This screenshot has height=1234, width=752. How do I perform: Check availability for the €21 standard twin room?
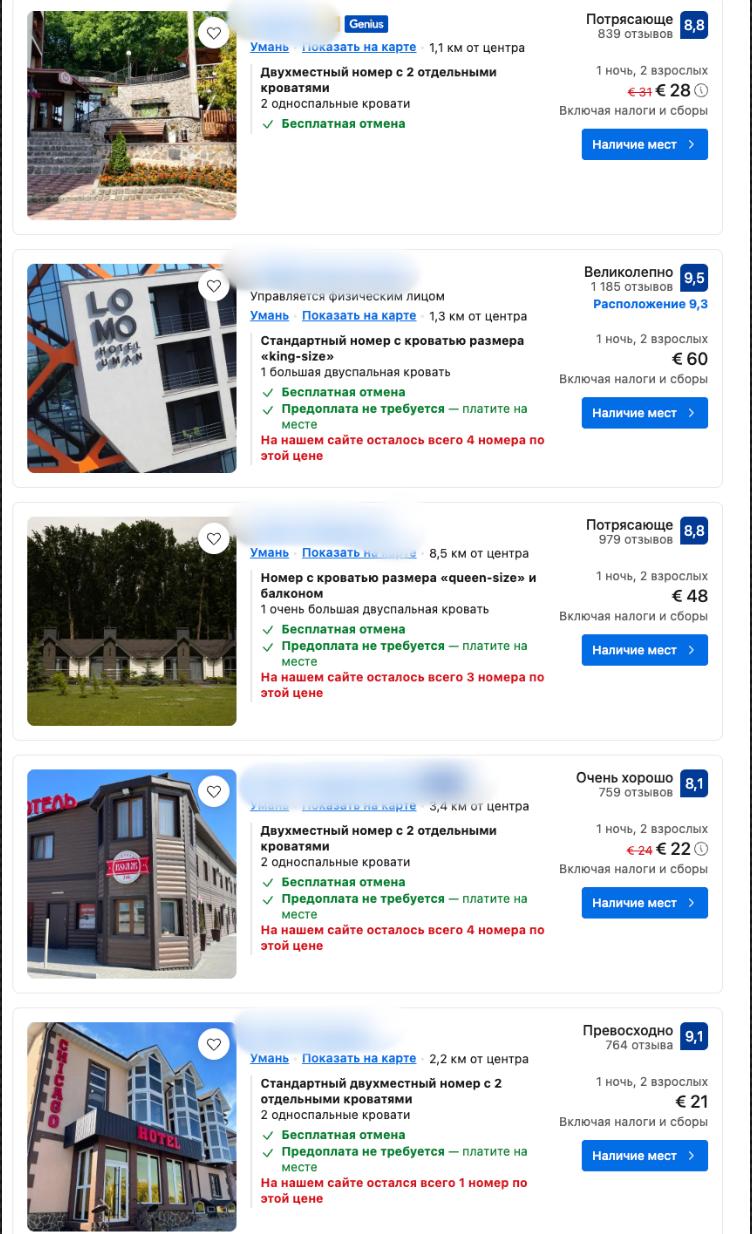pos(644,1156)
